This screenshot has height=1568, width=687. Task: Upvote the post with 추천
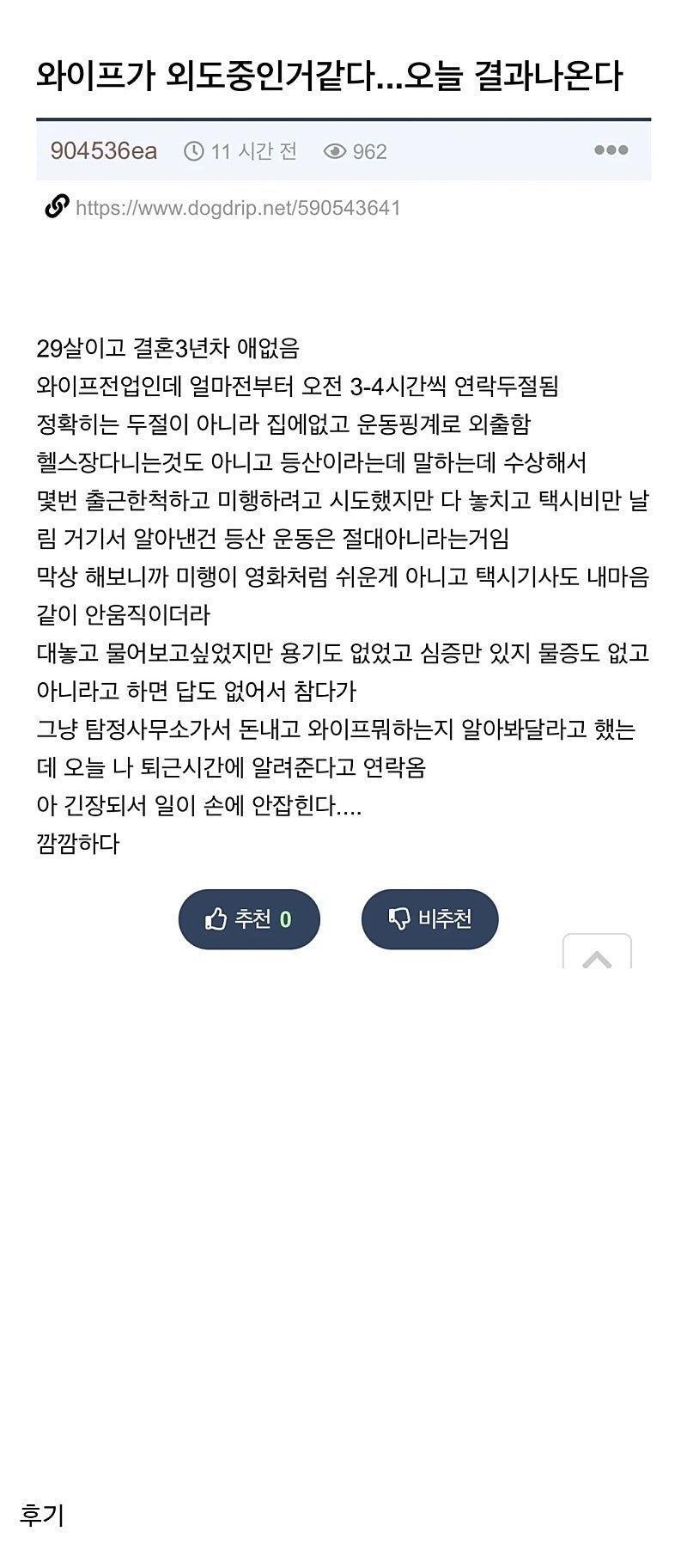click(x=249, y=919)
